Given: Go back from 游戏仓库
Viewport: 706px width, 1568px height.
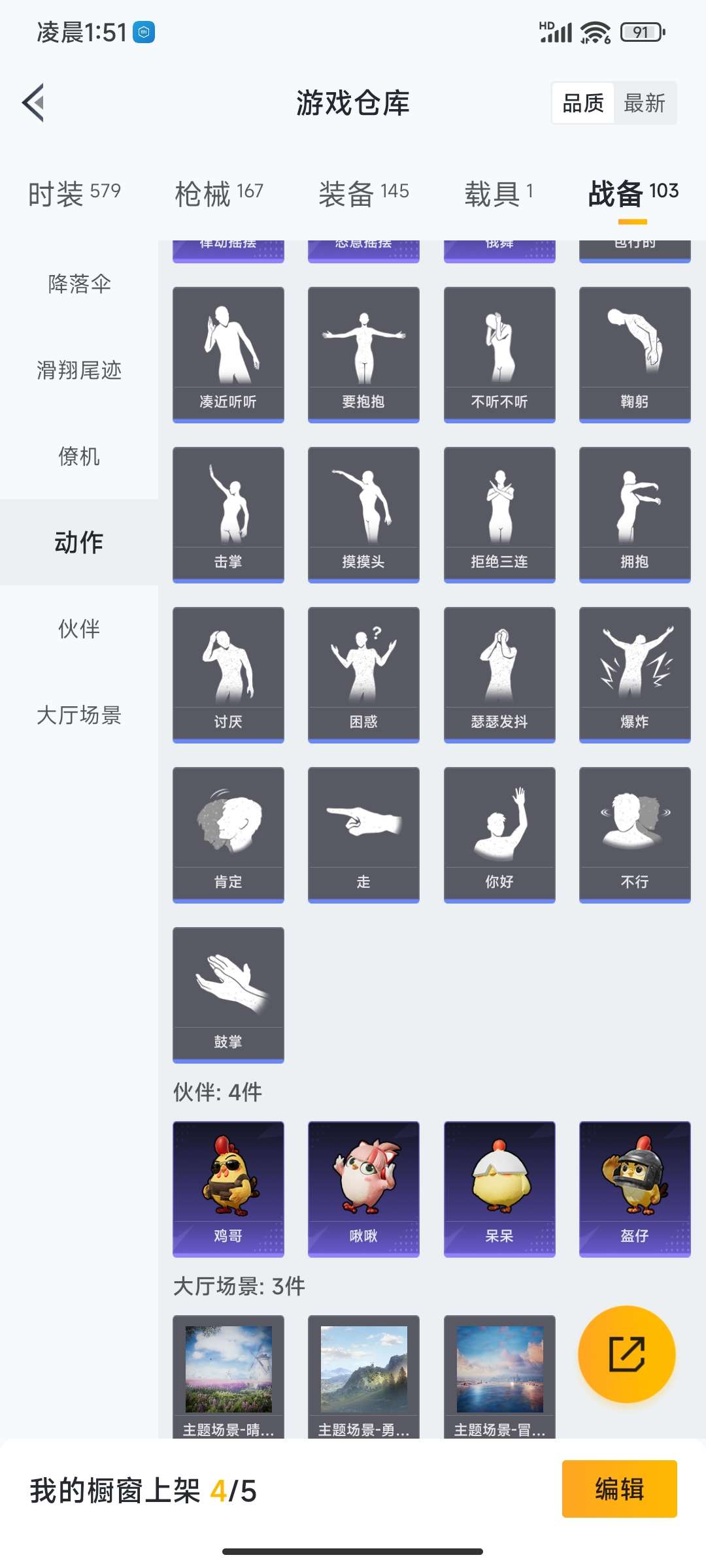Looking at the screenshot, I should pos(34,103).
